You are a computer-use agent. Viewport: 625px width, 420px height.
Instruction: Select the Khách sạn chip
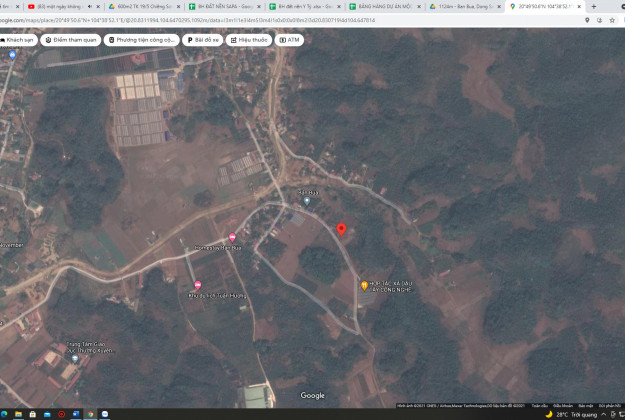pos(18,40)
